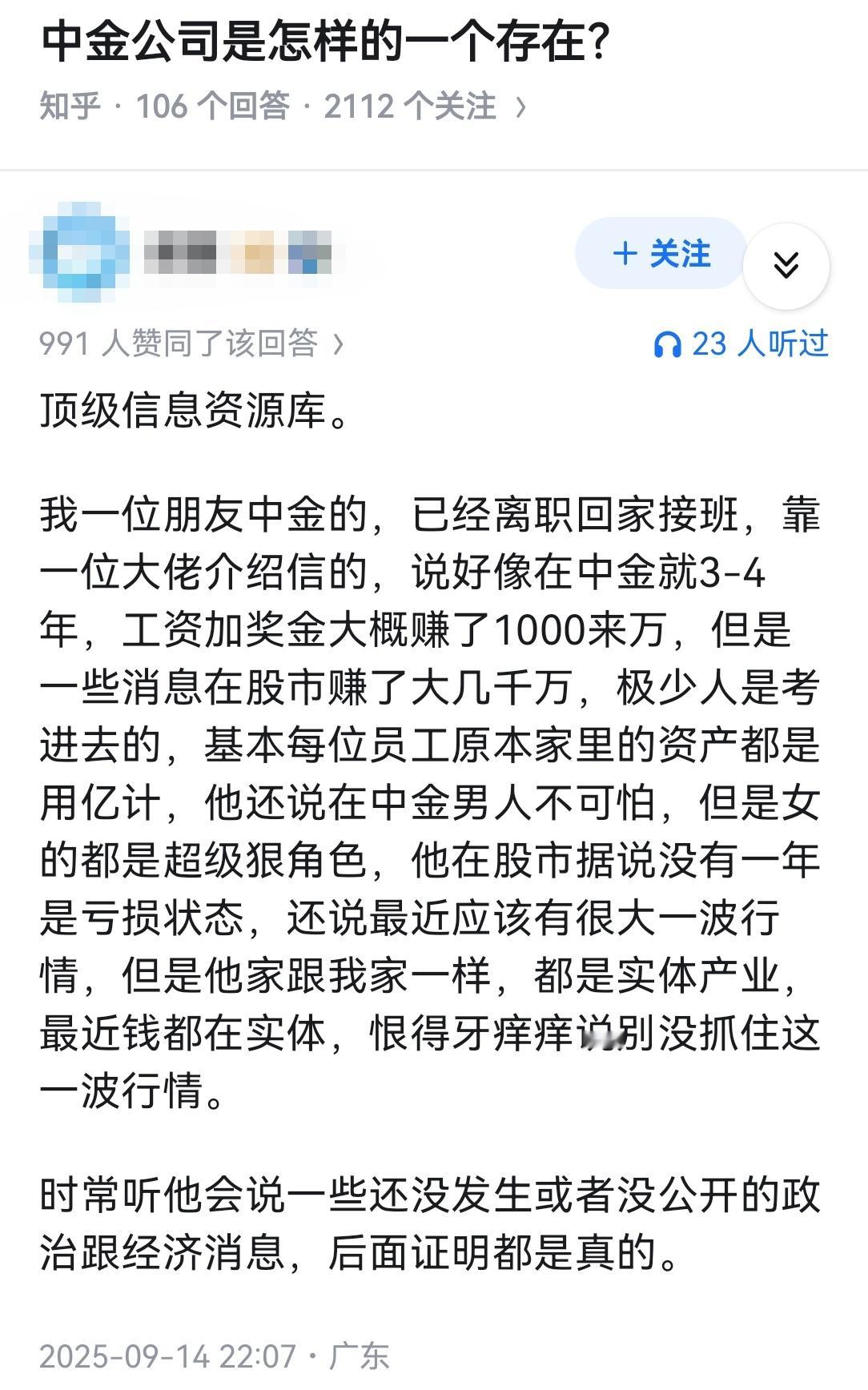The image size is (868, 1390).
Task: Follow the answerer with +关注
Action: pyautogui.click(x=659, y=255)
